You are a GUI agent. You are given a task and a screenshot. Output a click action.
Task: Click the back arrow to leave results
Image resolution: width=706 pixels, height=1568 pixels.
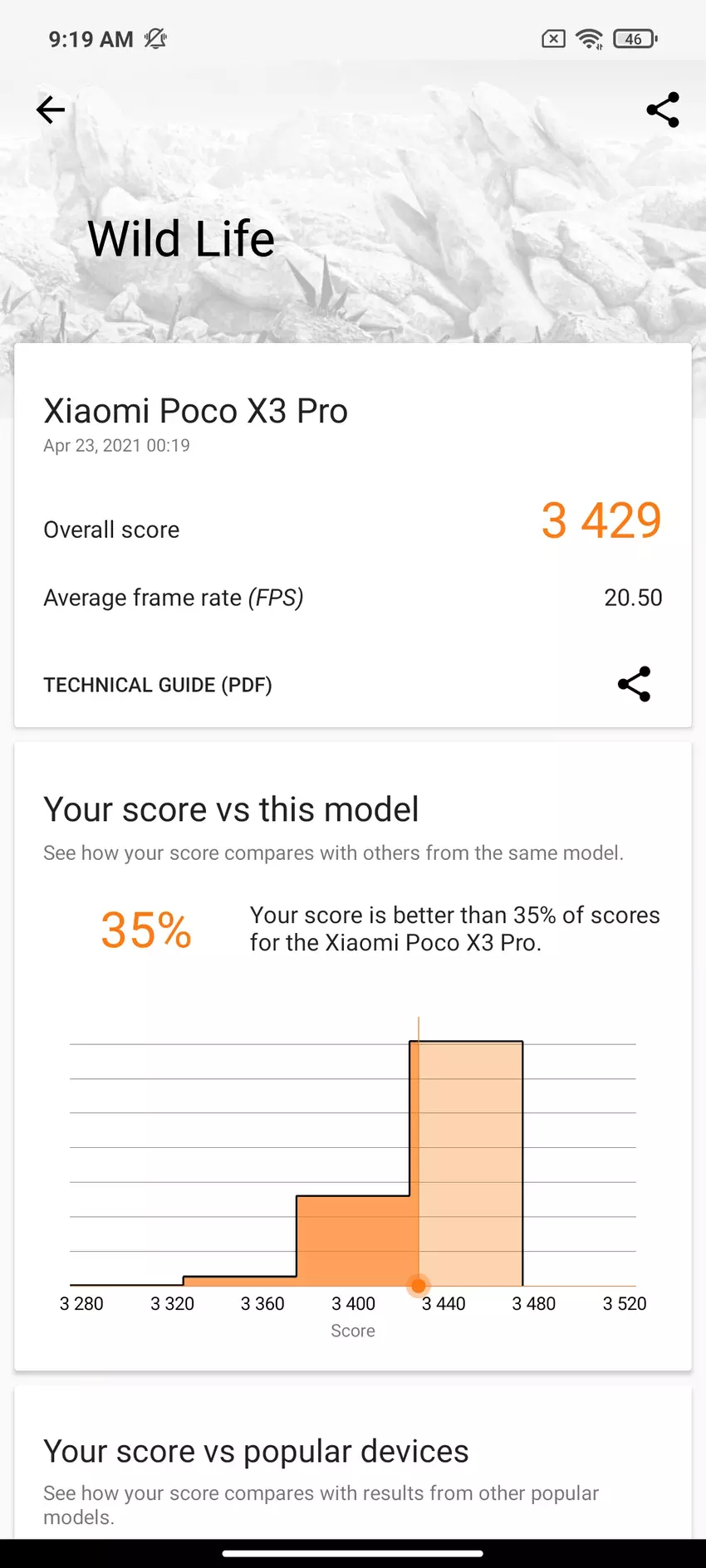click(x=50, y=109)
